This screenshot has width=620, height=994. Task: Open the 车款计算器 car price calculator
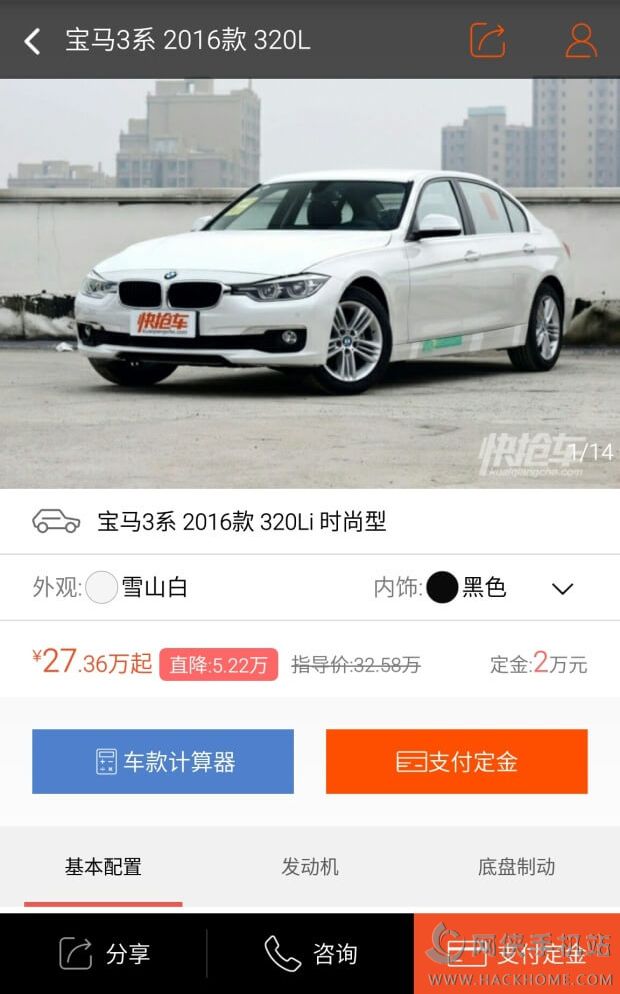click(163, 762)
